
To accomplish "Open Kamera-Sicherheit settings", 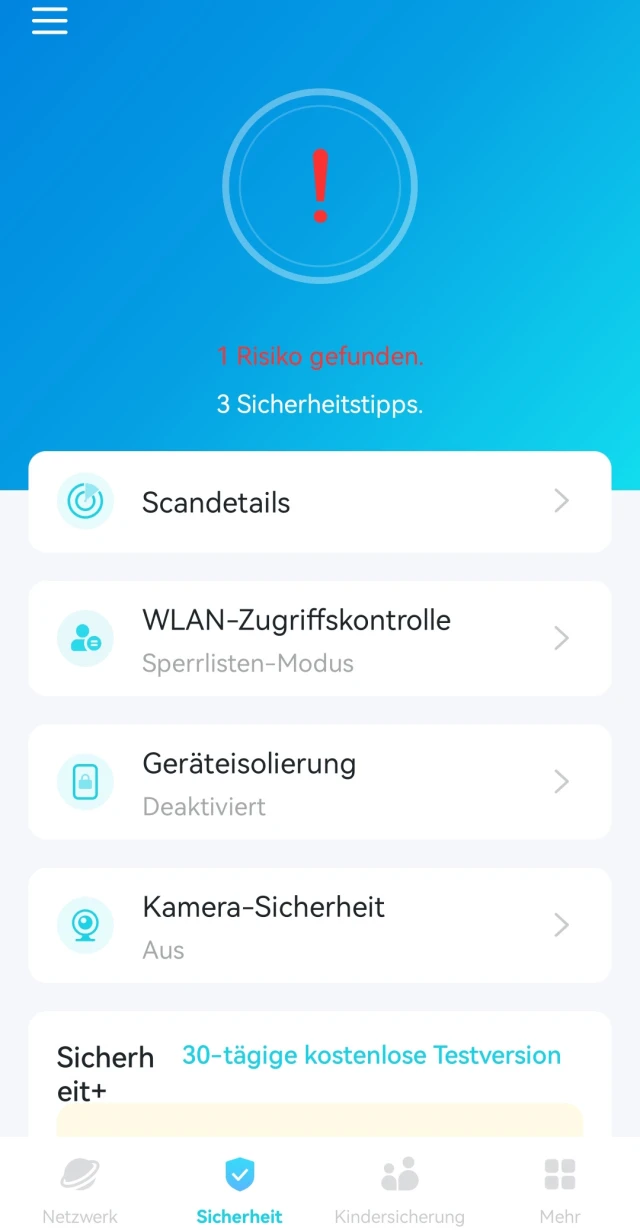I will [319, 925].
